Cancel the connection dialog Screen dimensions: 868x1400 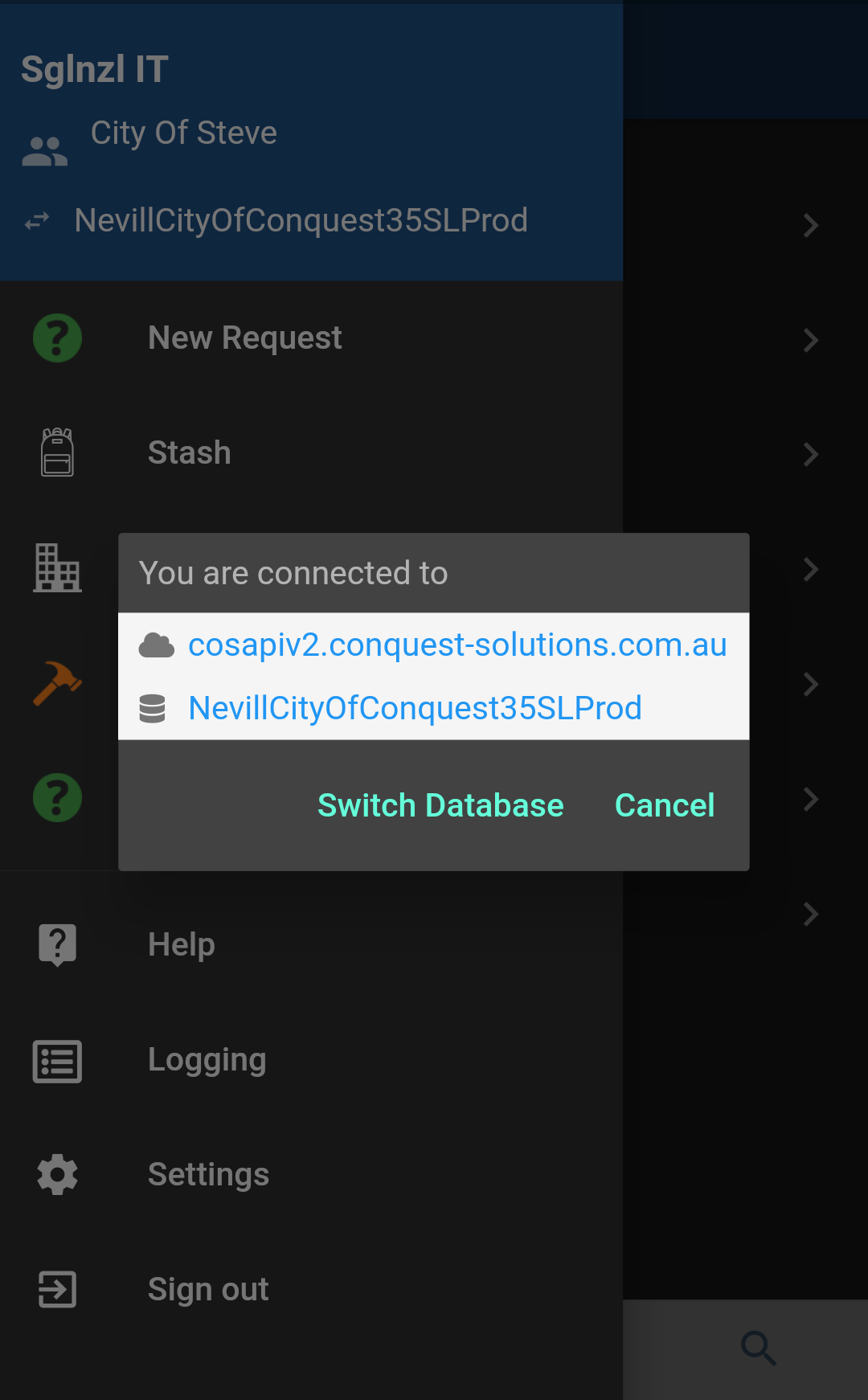click(x=664, y=805)
